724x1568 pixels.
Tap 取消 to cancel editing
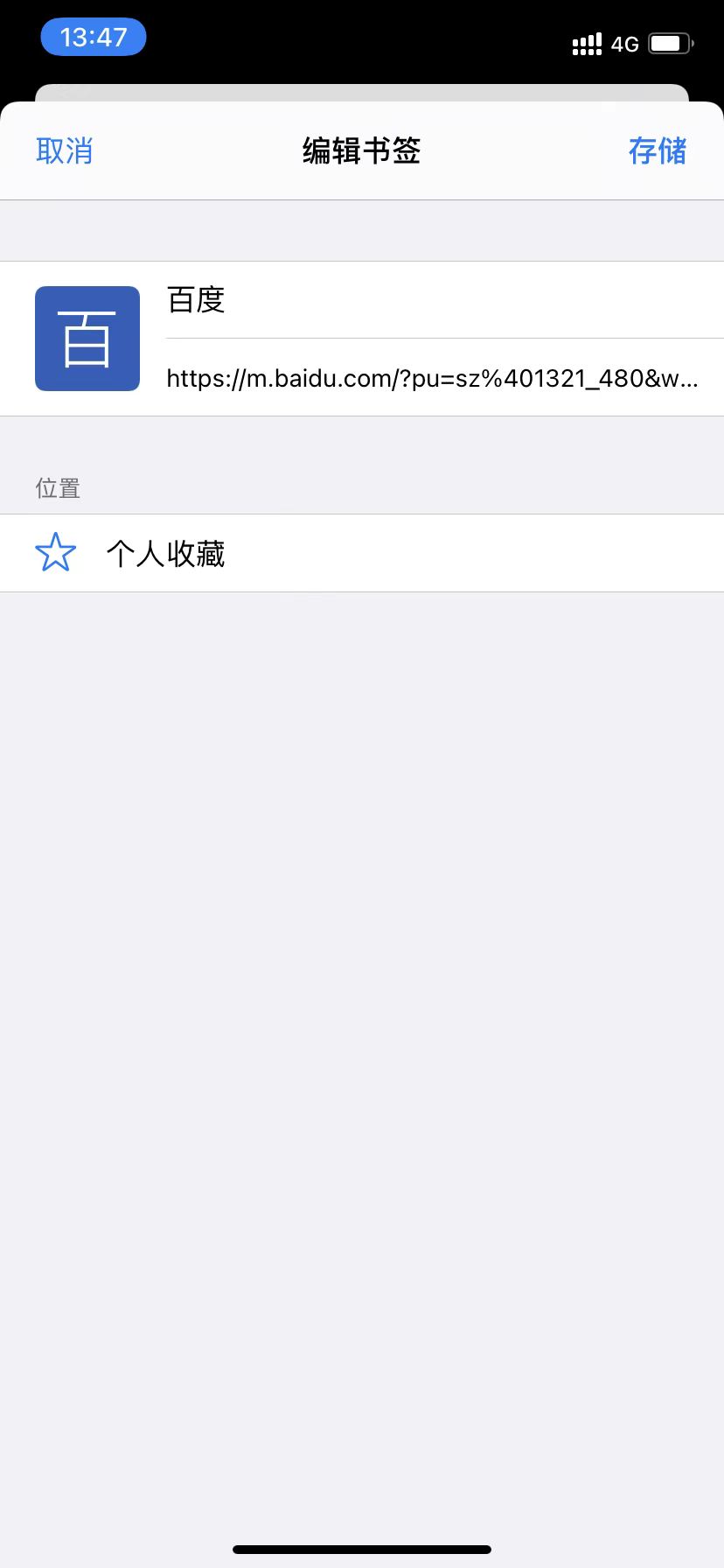point(64,150)
